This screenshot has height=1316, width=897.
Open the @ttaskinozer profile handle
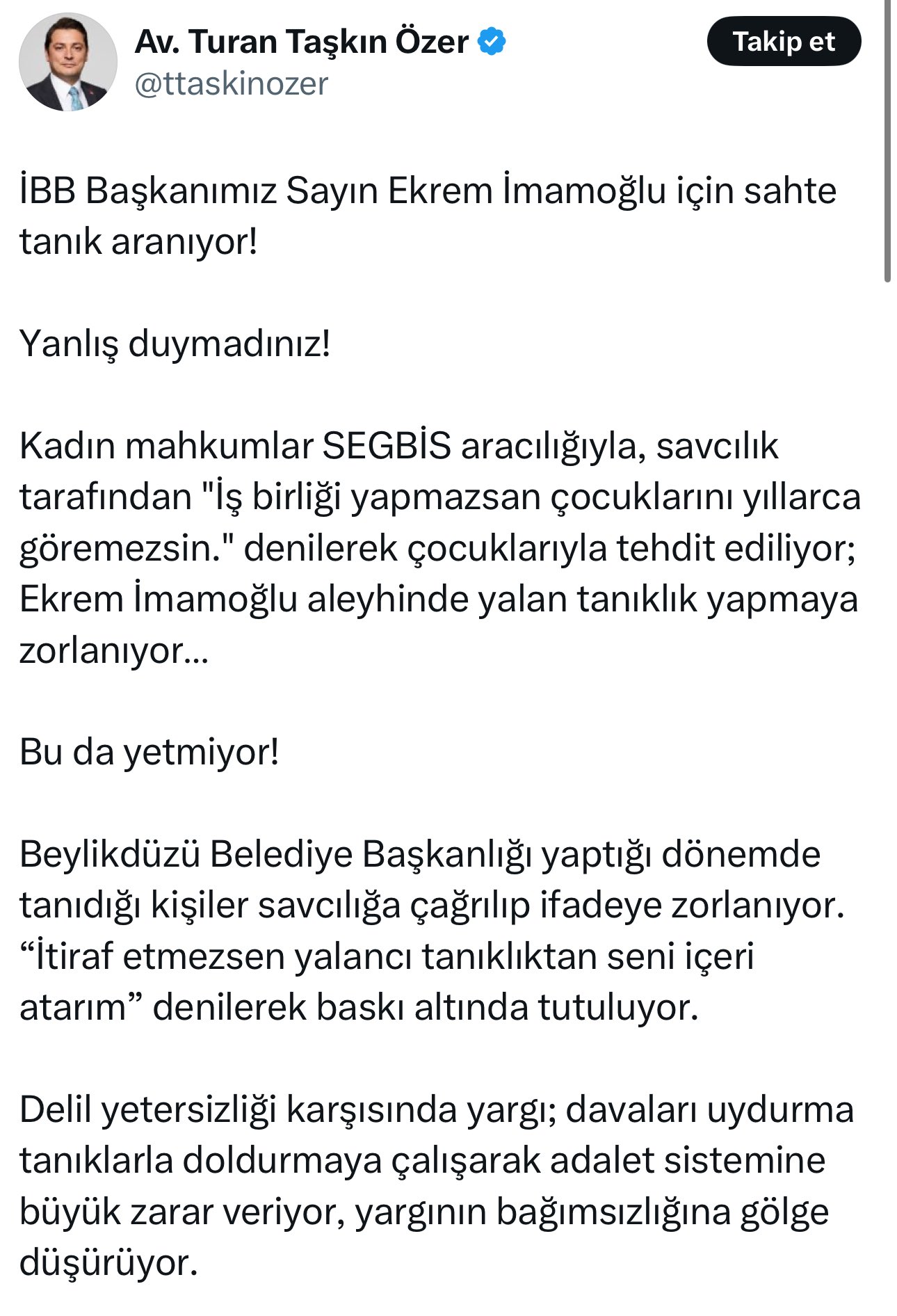(x=232, y=84)
